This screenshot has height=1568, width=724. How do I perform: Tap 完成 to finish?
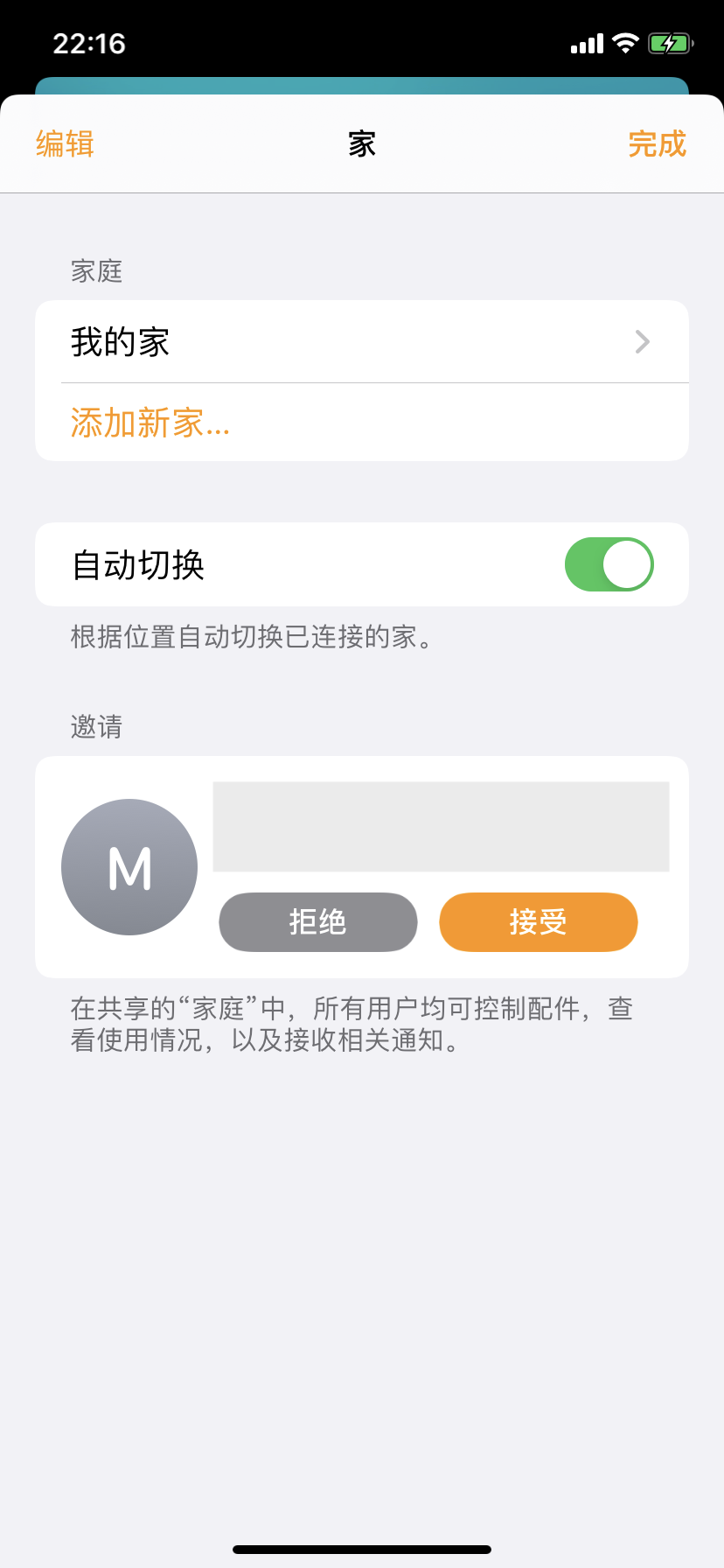pyautogui.click(x=657, y=144)
